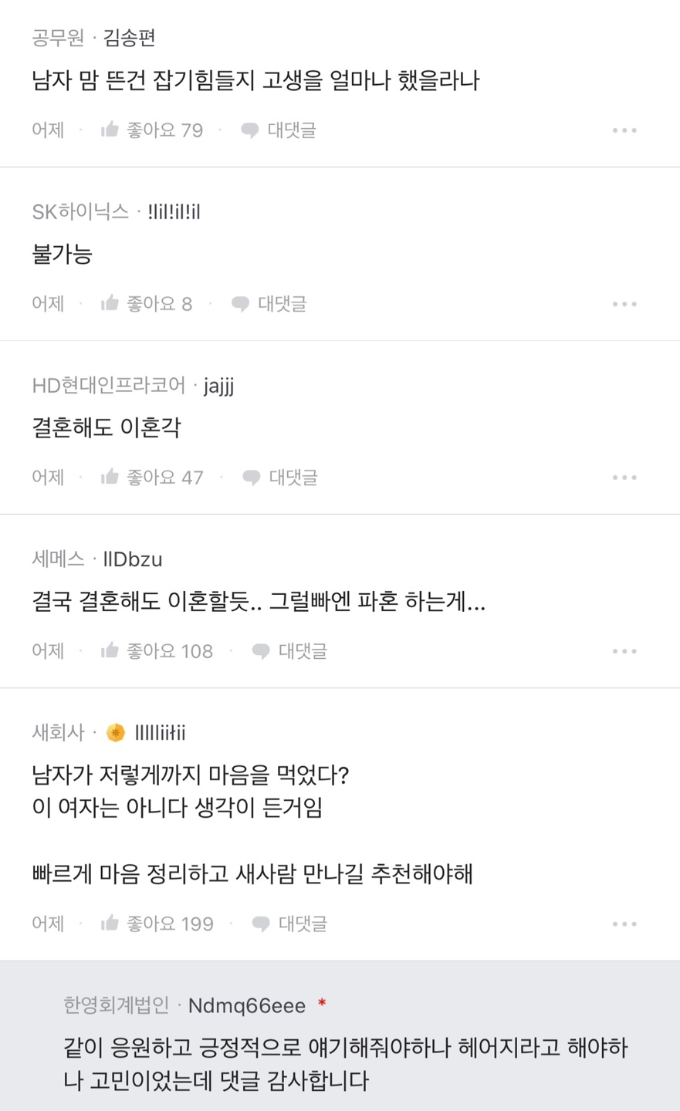Open more options on jajjj's comment
Viewport: 680px width, 1111px height.
tap(625, 478)
